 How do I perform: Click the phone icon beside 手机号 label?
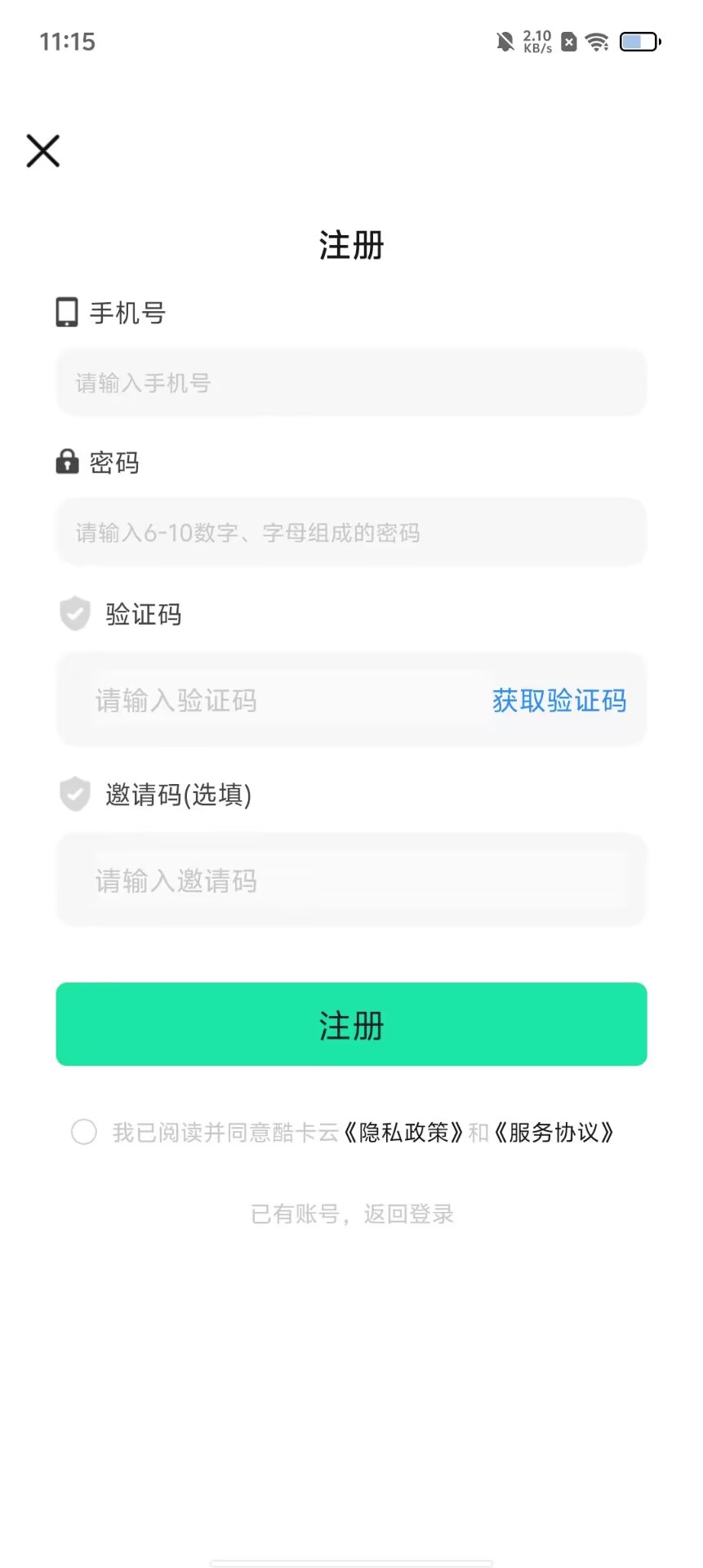tap(65, 312)
